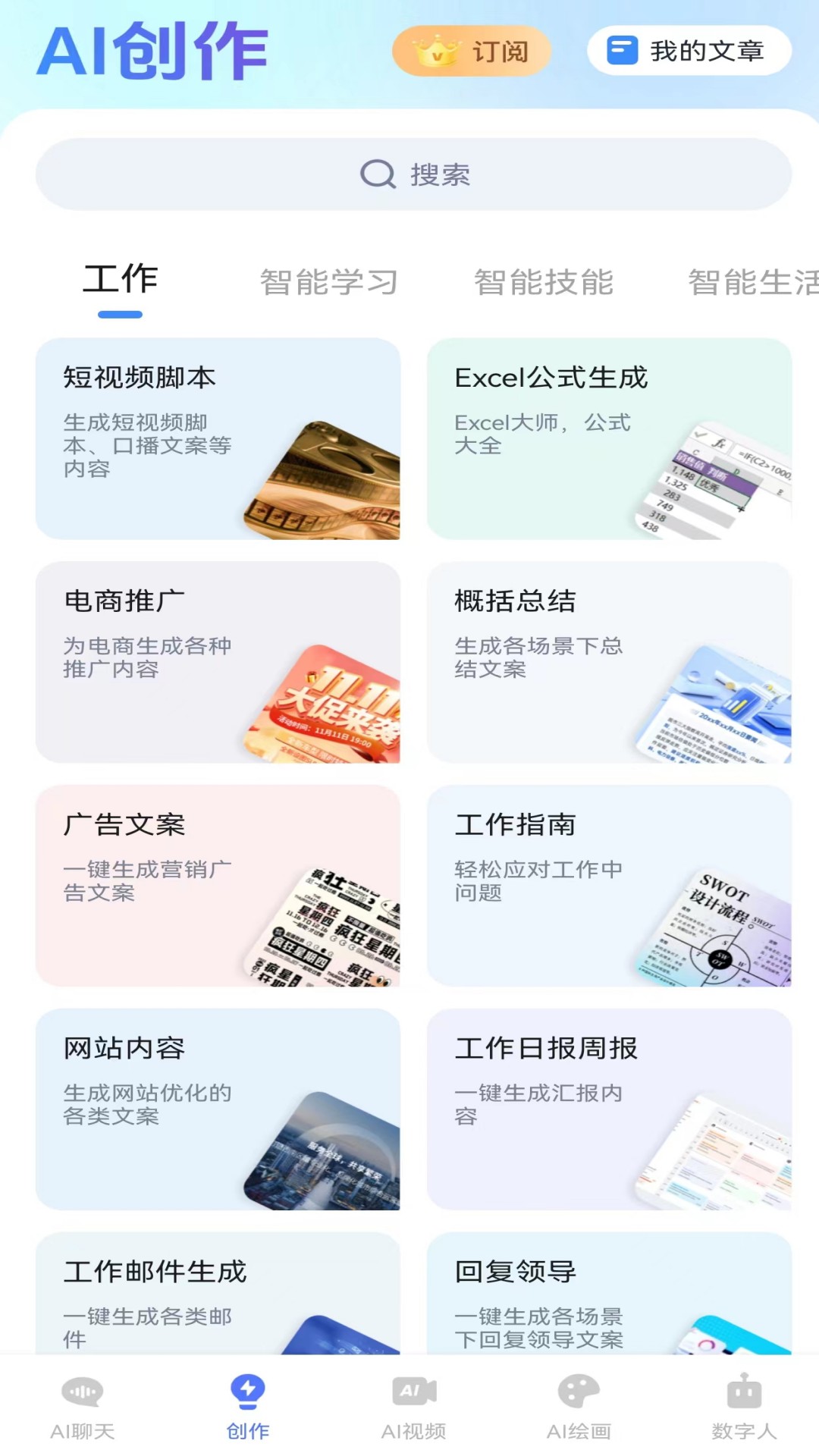Switch to the 智能学习 tab
Image resolution: width=819 pixels, height=1456 pixels.
[x=330, y=280]
